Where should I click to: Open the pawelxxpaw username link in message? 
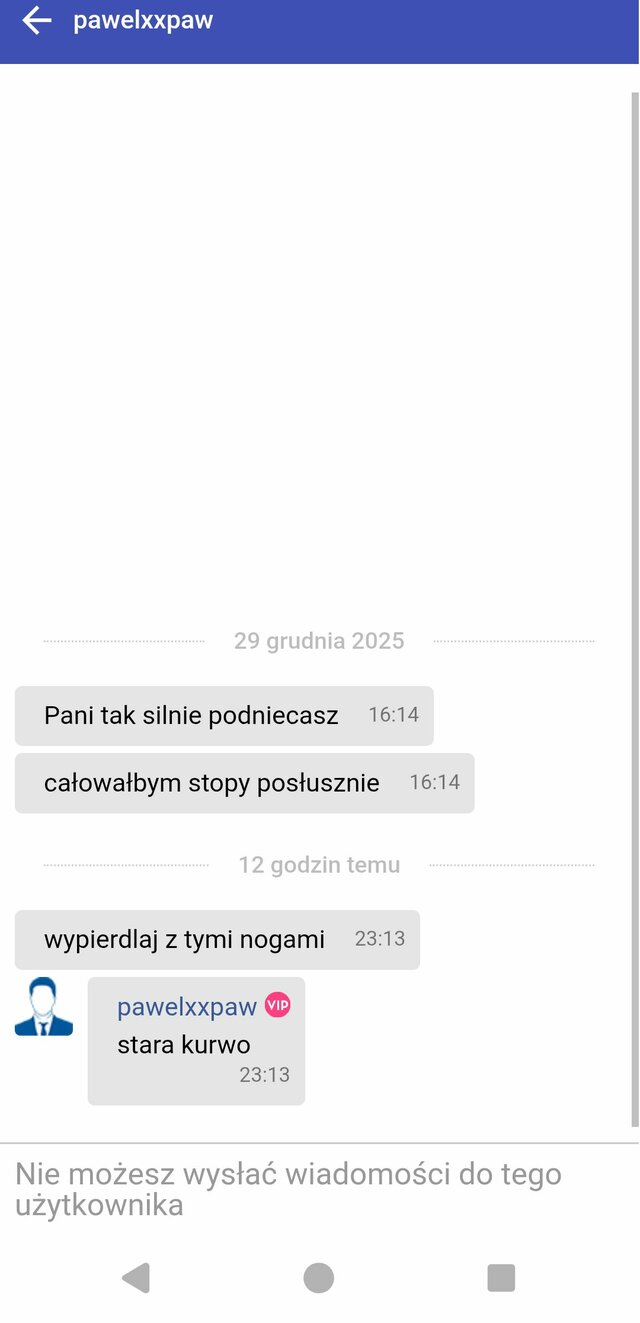click(187, 1007)
